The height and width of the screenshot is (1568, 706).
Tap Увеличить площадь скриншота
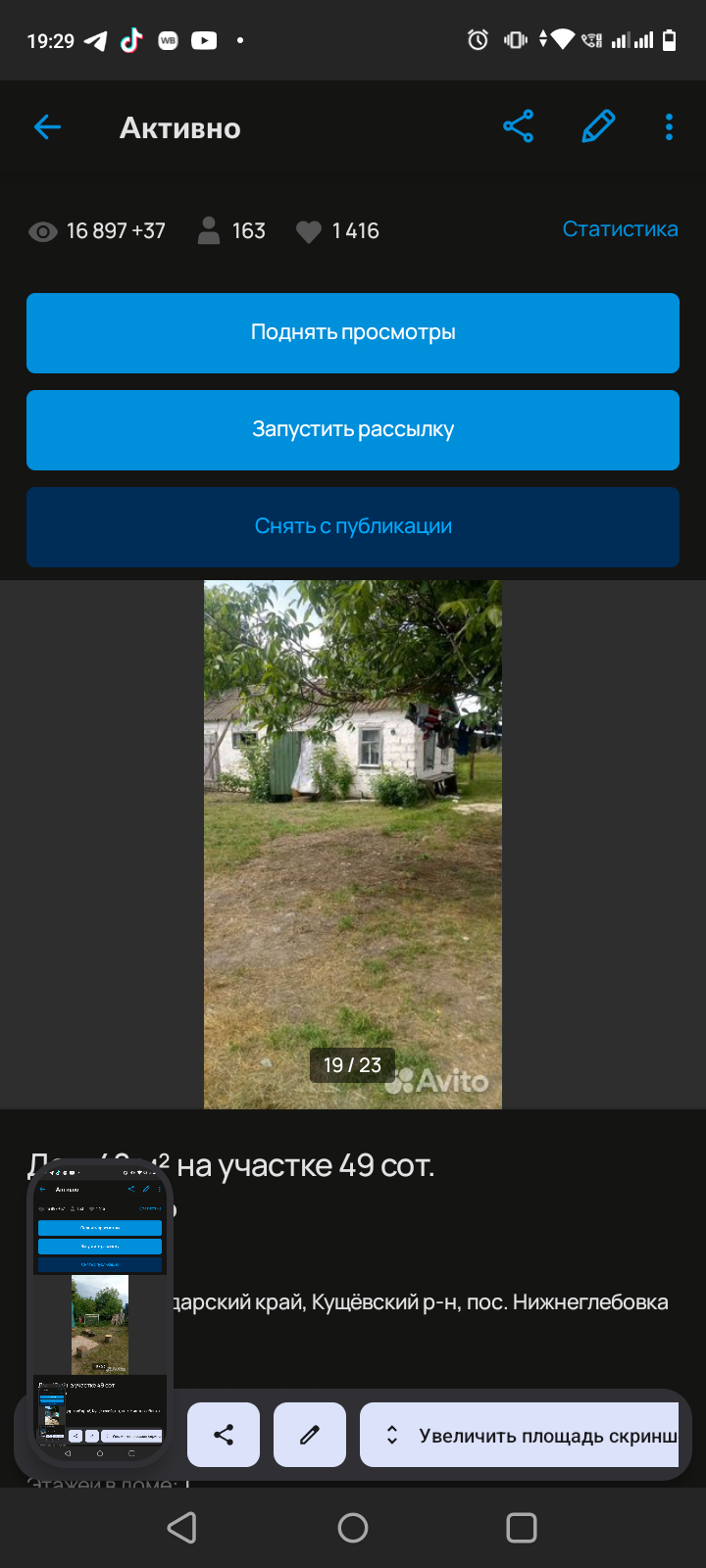(x=520, y=1435)
